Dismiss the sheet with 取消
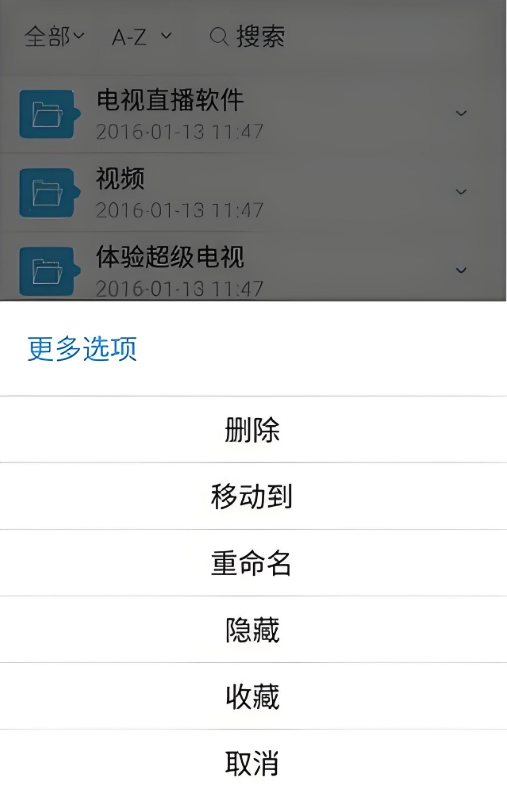The width and height of the screenshot is (507, 794). click(x=253, y=763)
